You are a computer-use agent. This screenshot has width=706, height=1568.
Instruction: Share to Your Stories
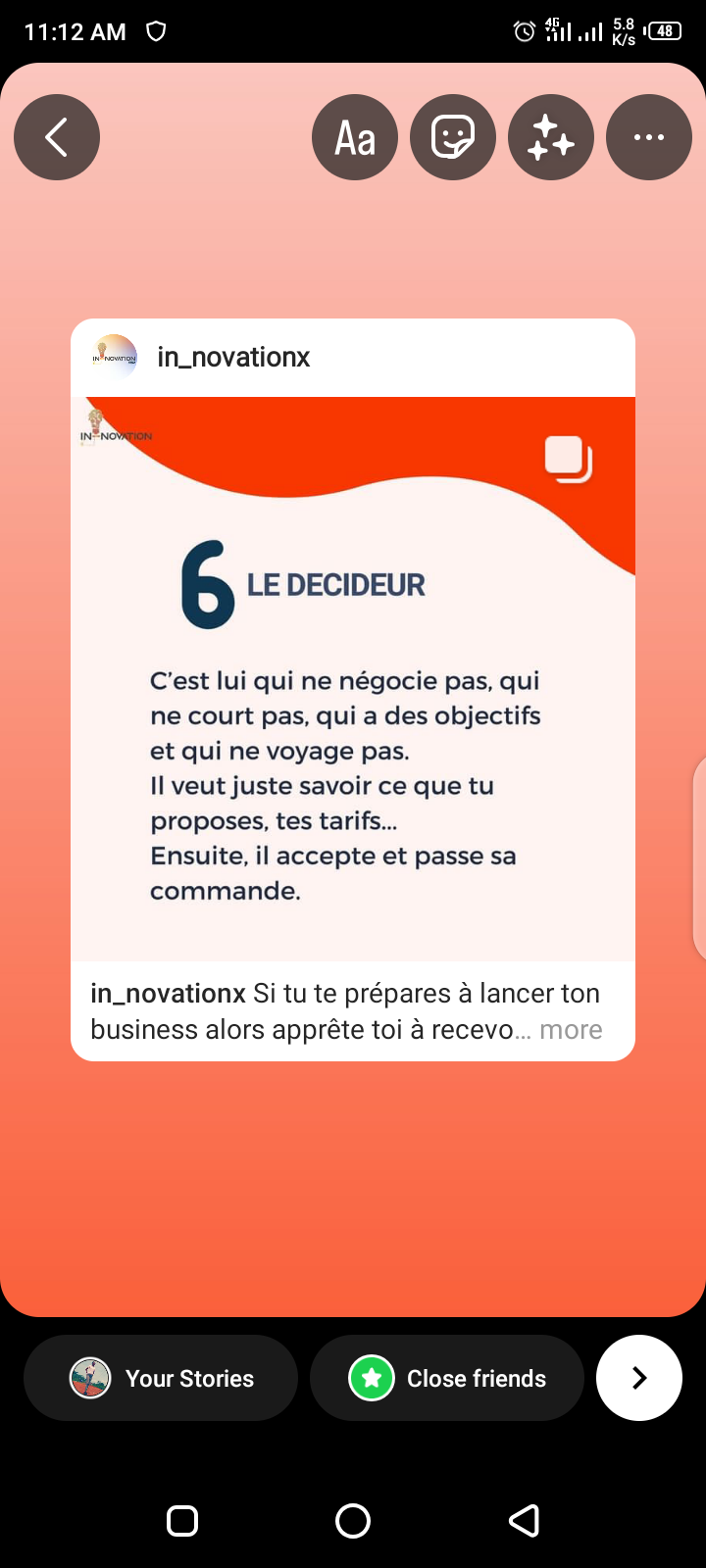tap(161, 1378)
